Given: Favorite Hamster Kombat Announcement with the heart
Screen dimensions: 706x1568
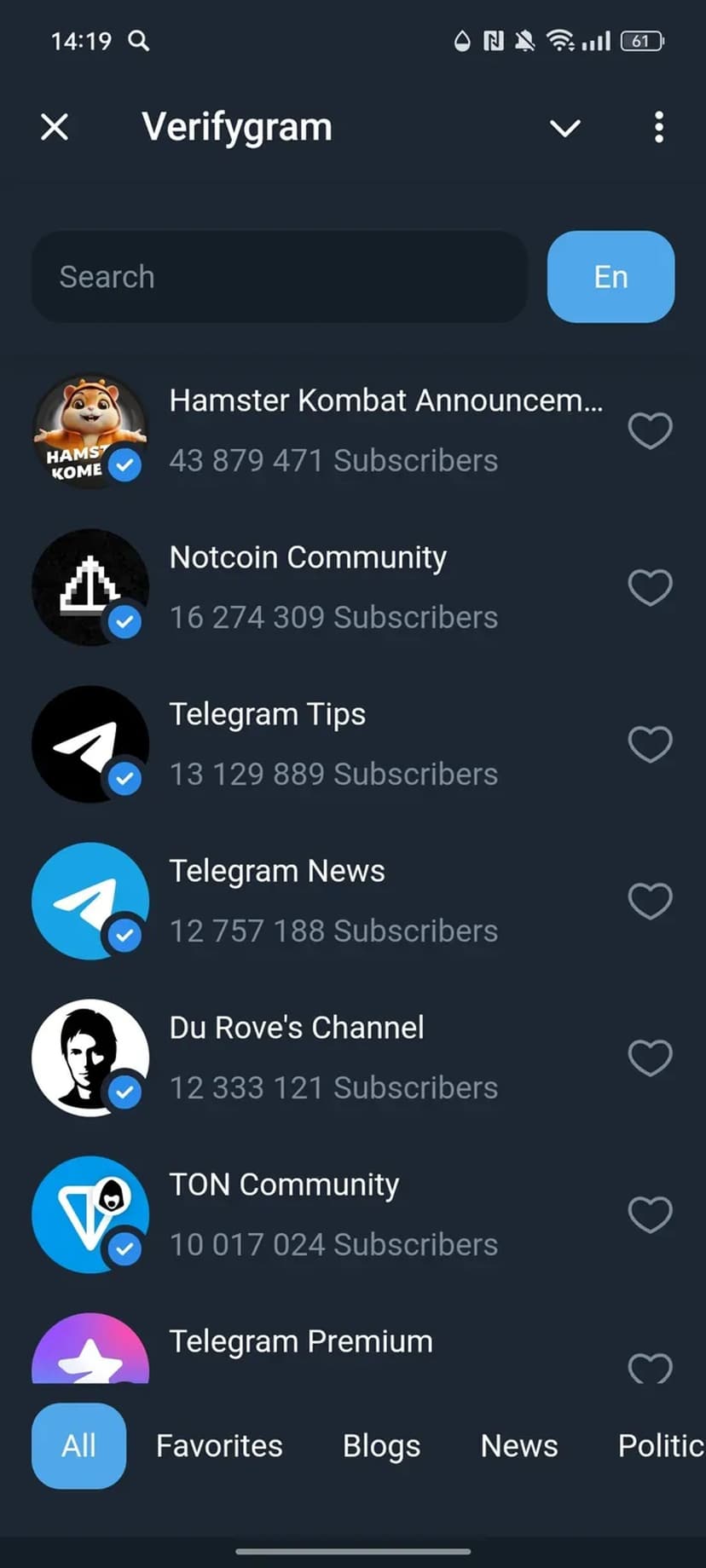Looking at the screenshot, I should (650, 430).
